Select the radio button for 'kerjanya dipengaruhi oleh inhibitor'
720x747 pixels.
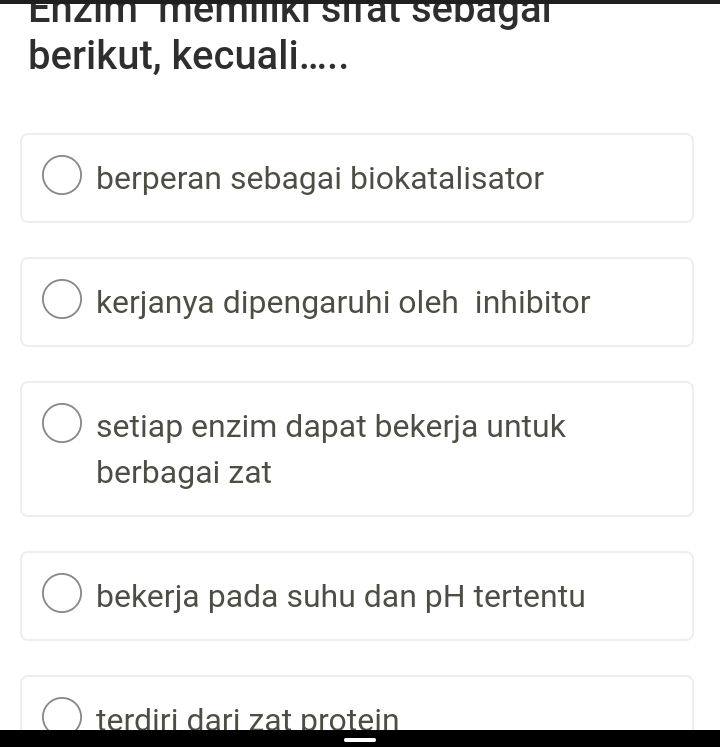click(x=62, y=298)
